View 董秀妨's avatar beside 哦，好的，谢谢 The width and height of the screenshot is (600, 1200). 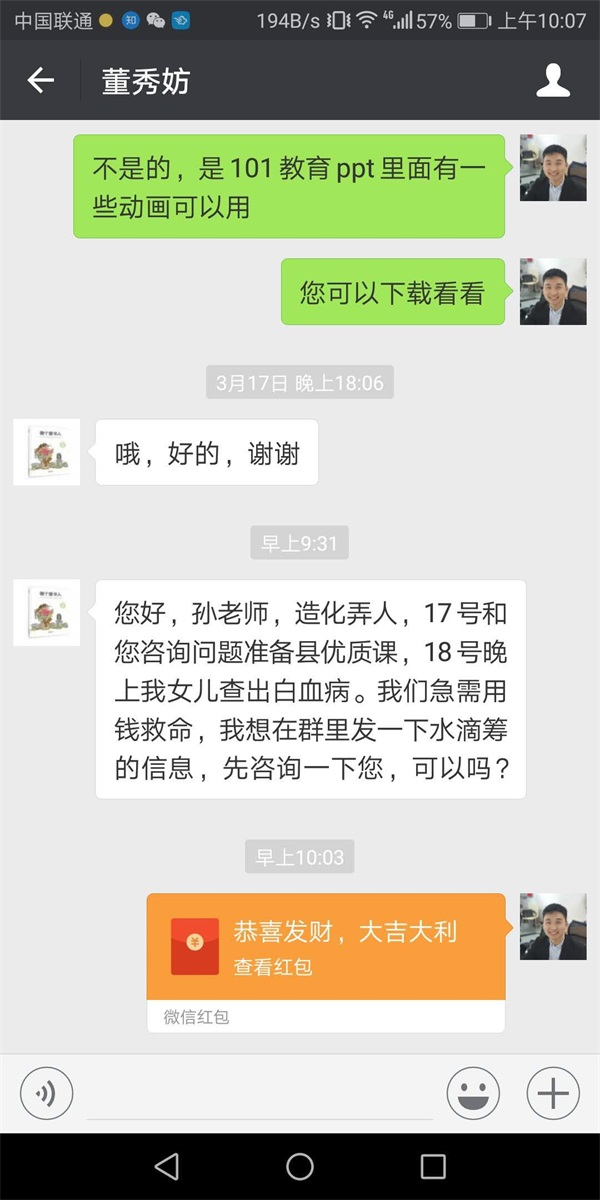[46, 452]
